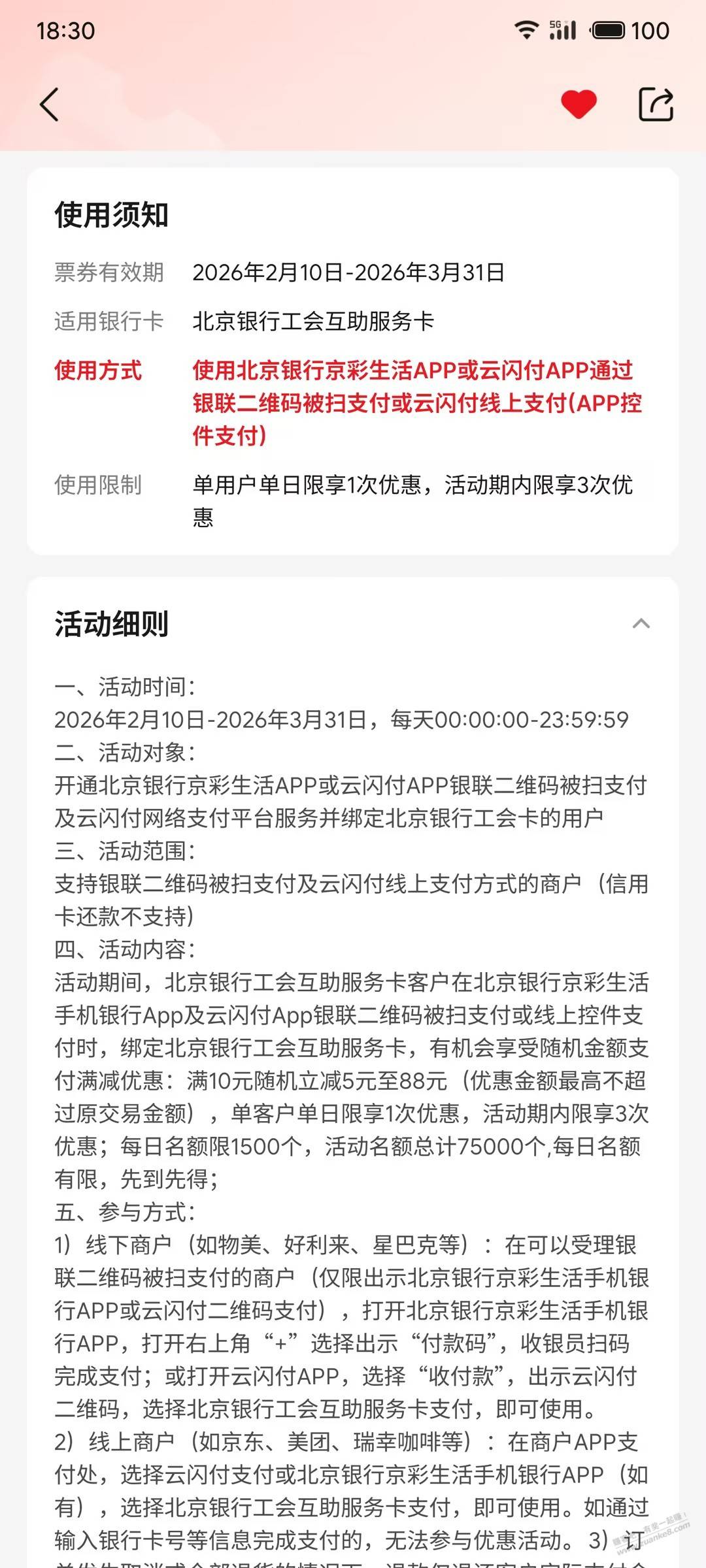
Task: Share this coupon page
Action: point(656,105)
